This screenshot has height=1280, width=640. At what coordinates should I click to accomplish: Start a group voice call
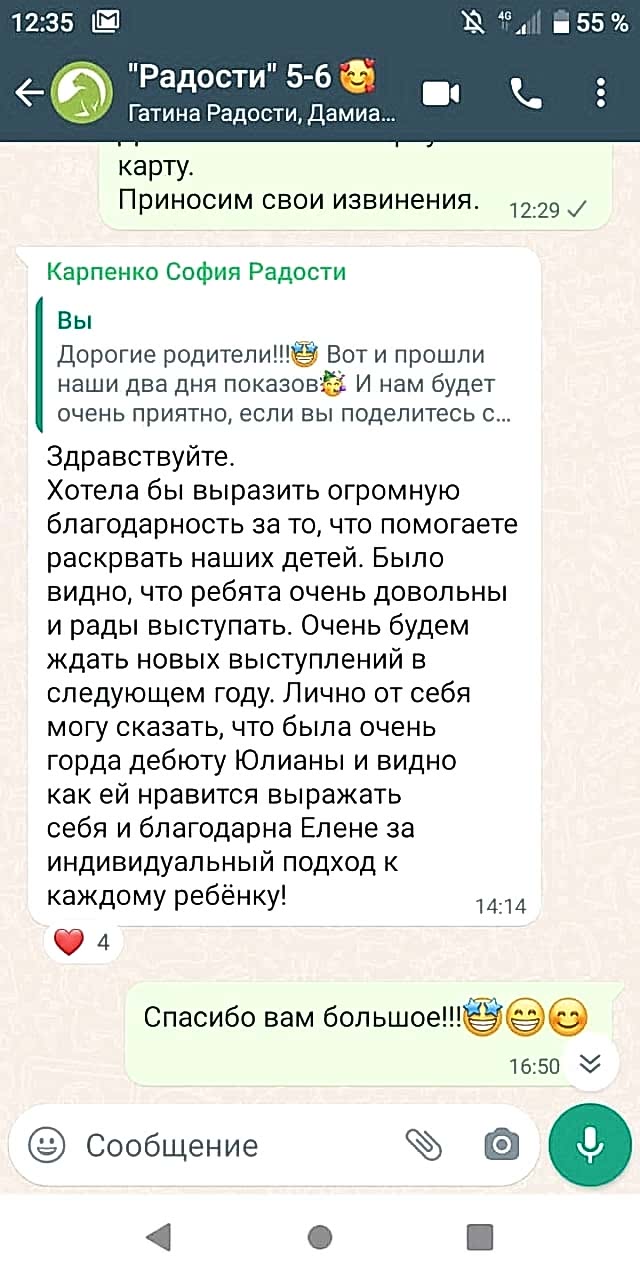click(x=526, y=93)
